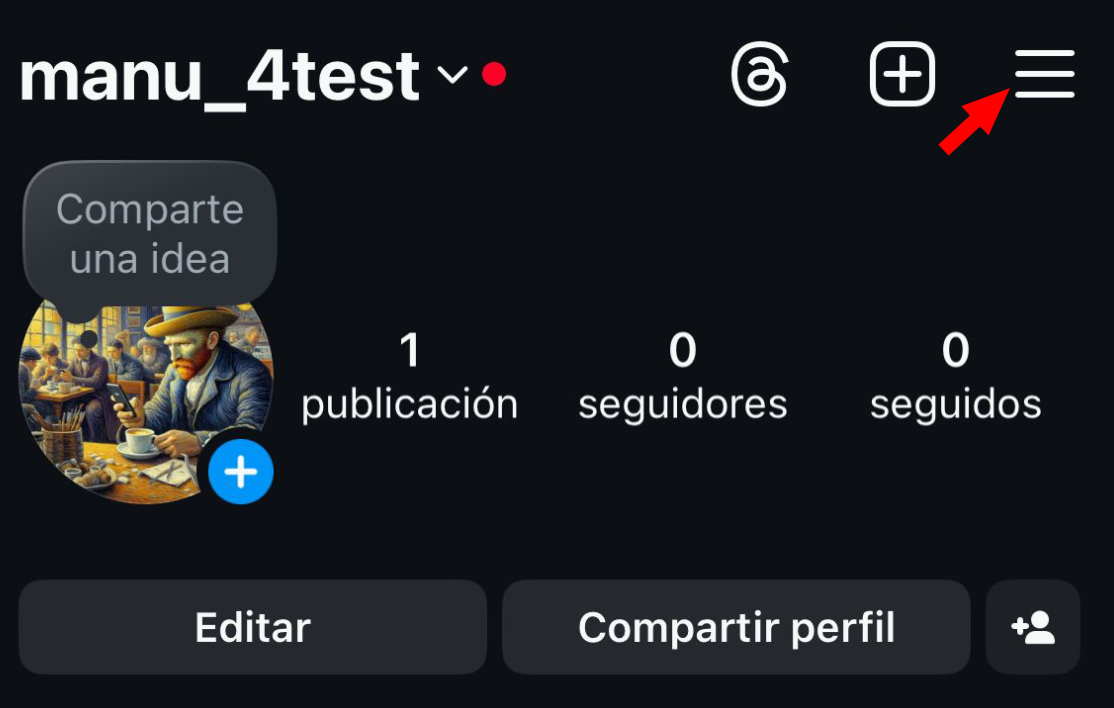Viewport: 1114px width, 708px height.
Task: Open the Threads icon
Action: [x=760, y=74]
